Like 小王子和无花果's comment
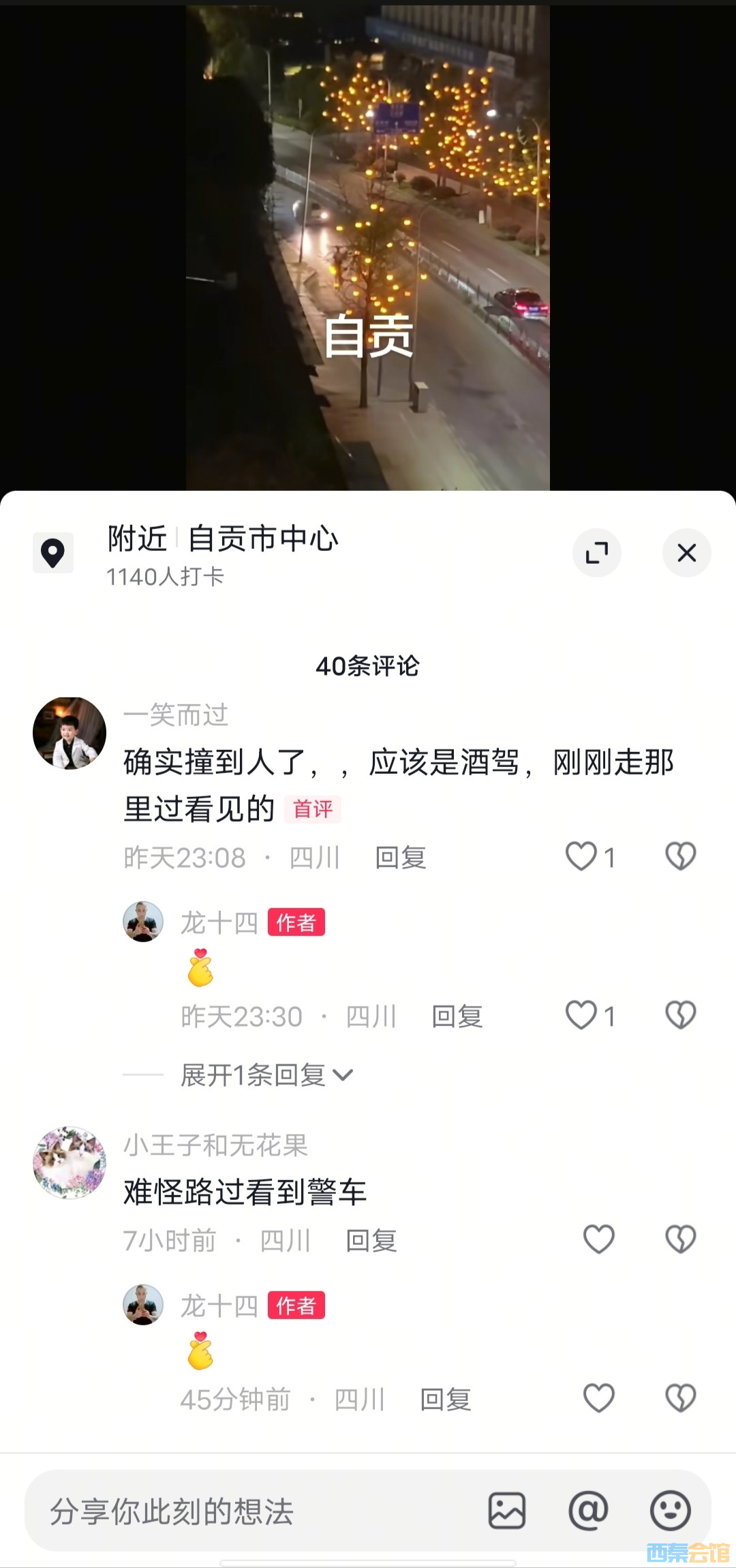 click(x=599, y=1239)
